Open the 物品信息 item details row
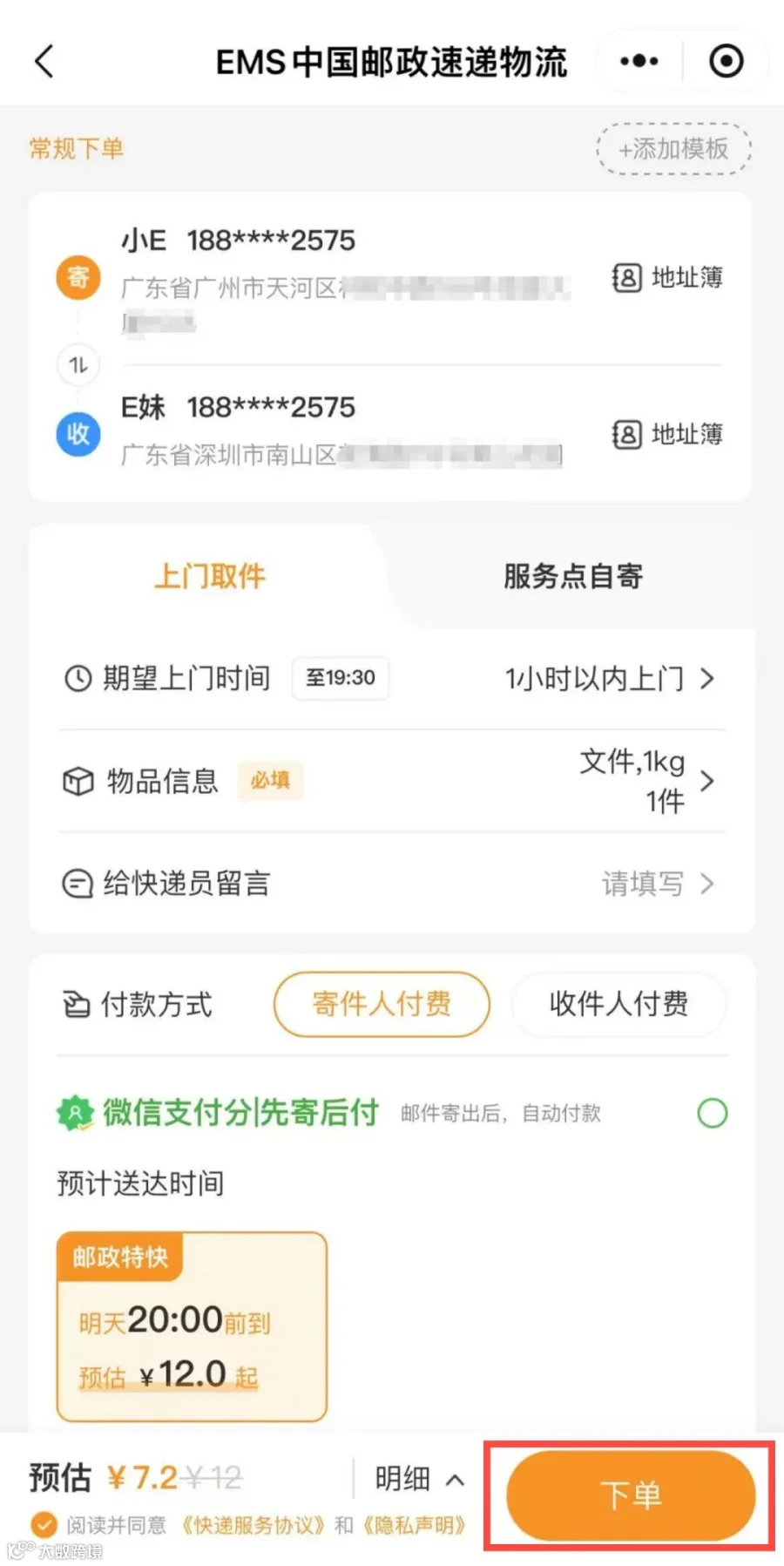The image size is (784, 1566). (392, 781)
